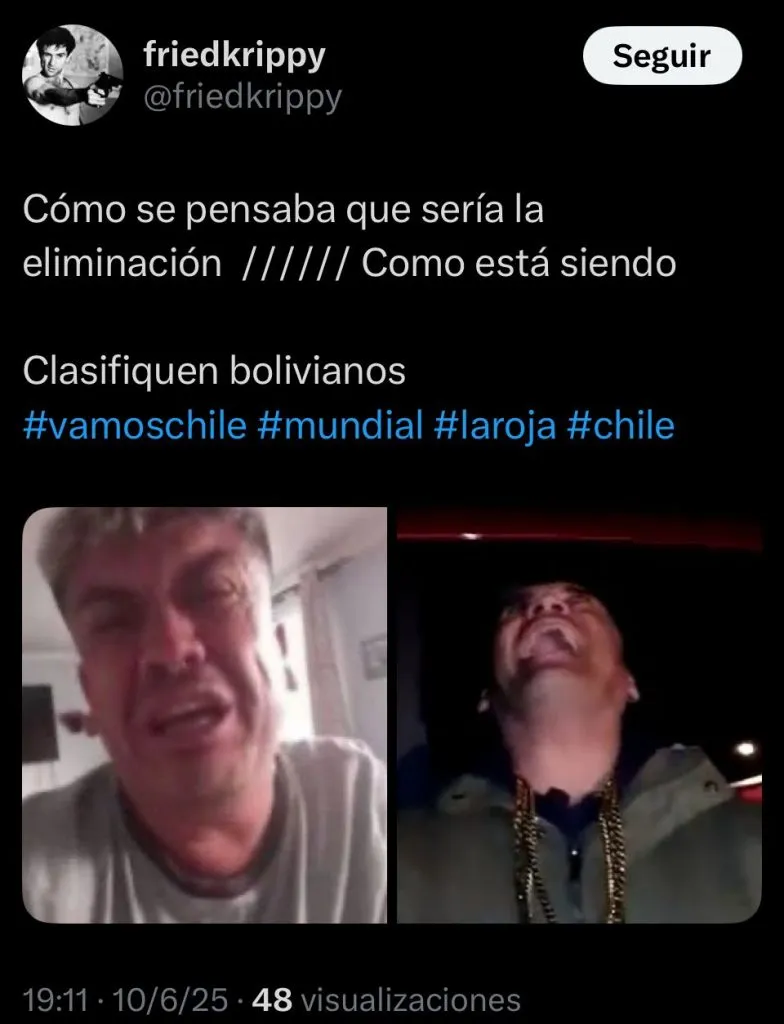Image resolution: width=784 pixels, height=1024 pixels.
Task: Open the #laroja hashtag
Action: point(495,426)
